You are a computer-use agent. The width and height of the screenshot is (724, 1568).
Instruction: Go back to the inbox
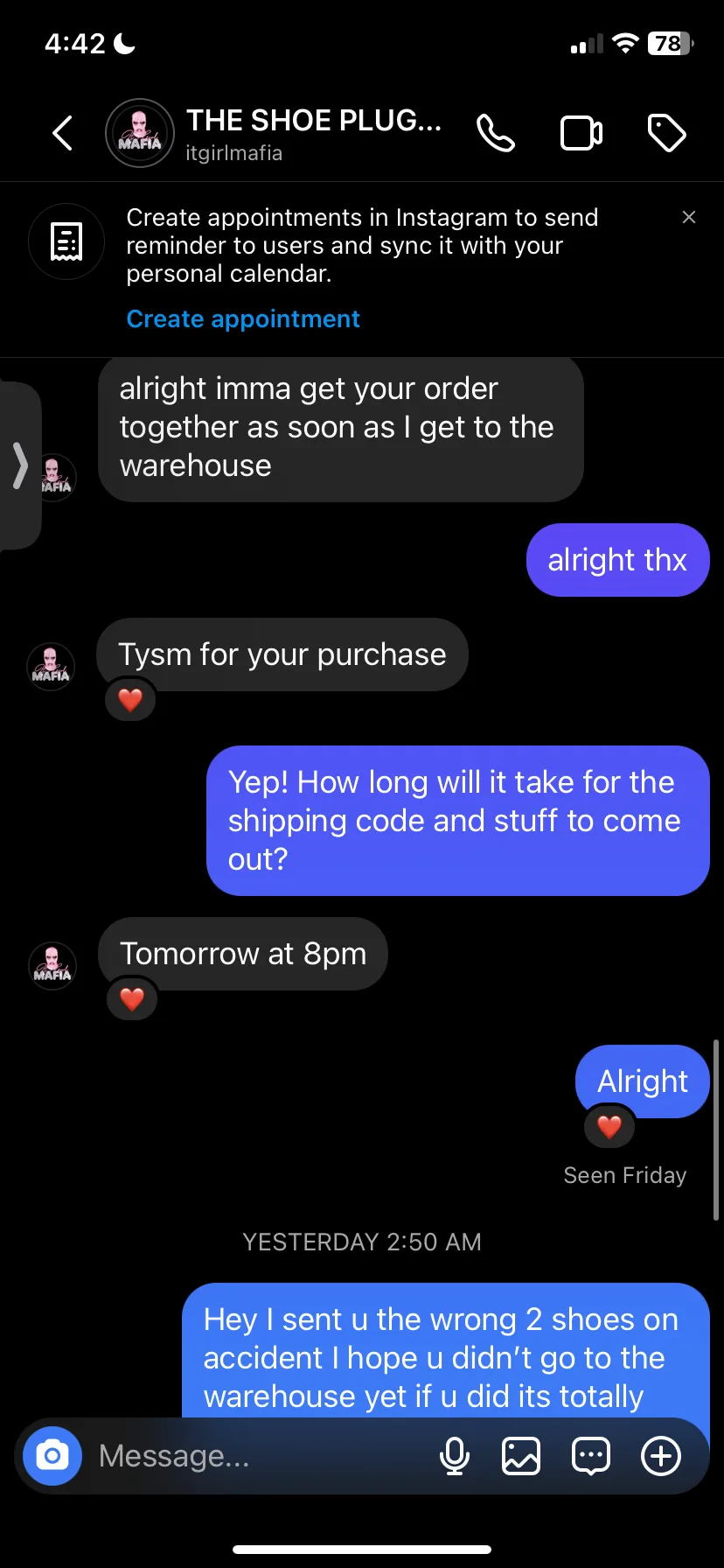point(62,134)
